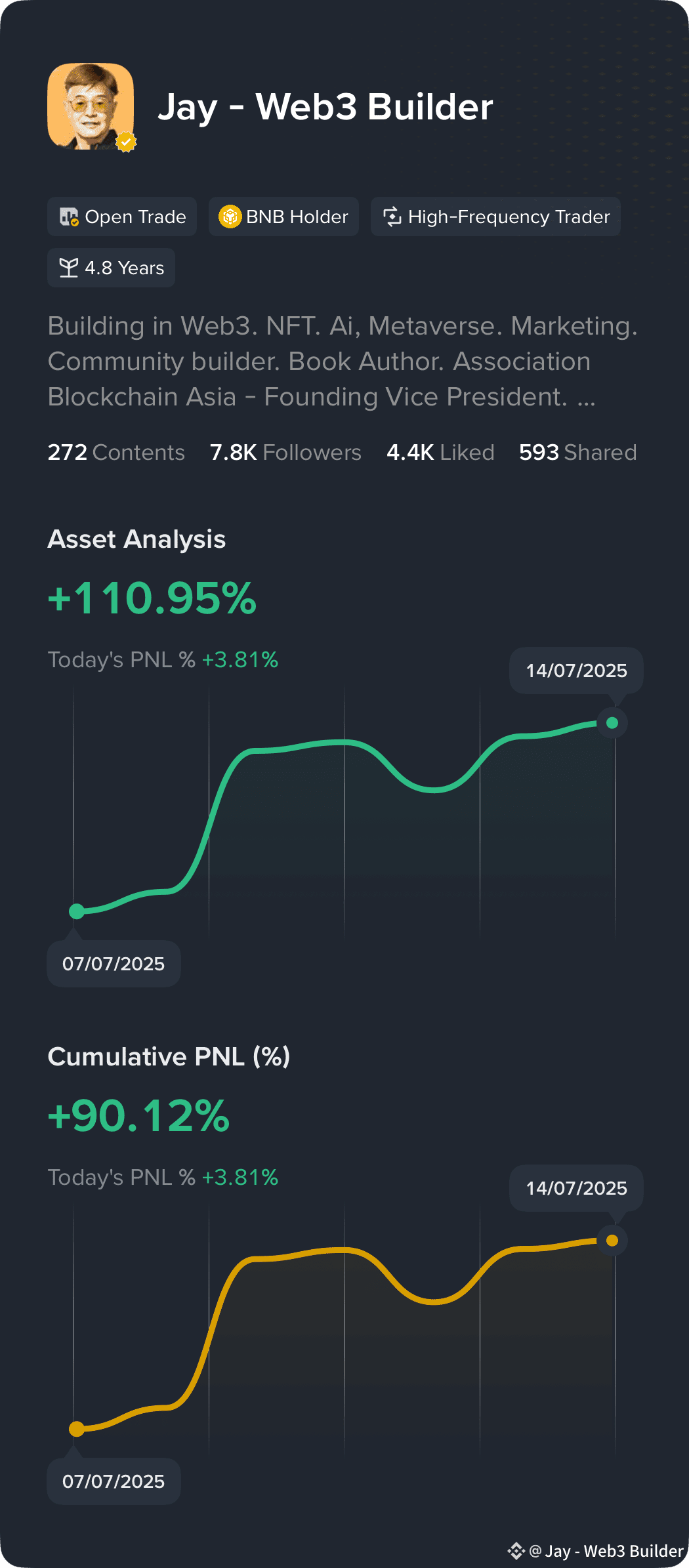Screen dimensions: 689x1568
Task: Toggle the High-Frequency Trader badge
Action: click(x=495, y=217)
